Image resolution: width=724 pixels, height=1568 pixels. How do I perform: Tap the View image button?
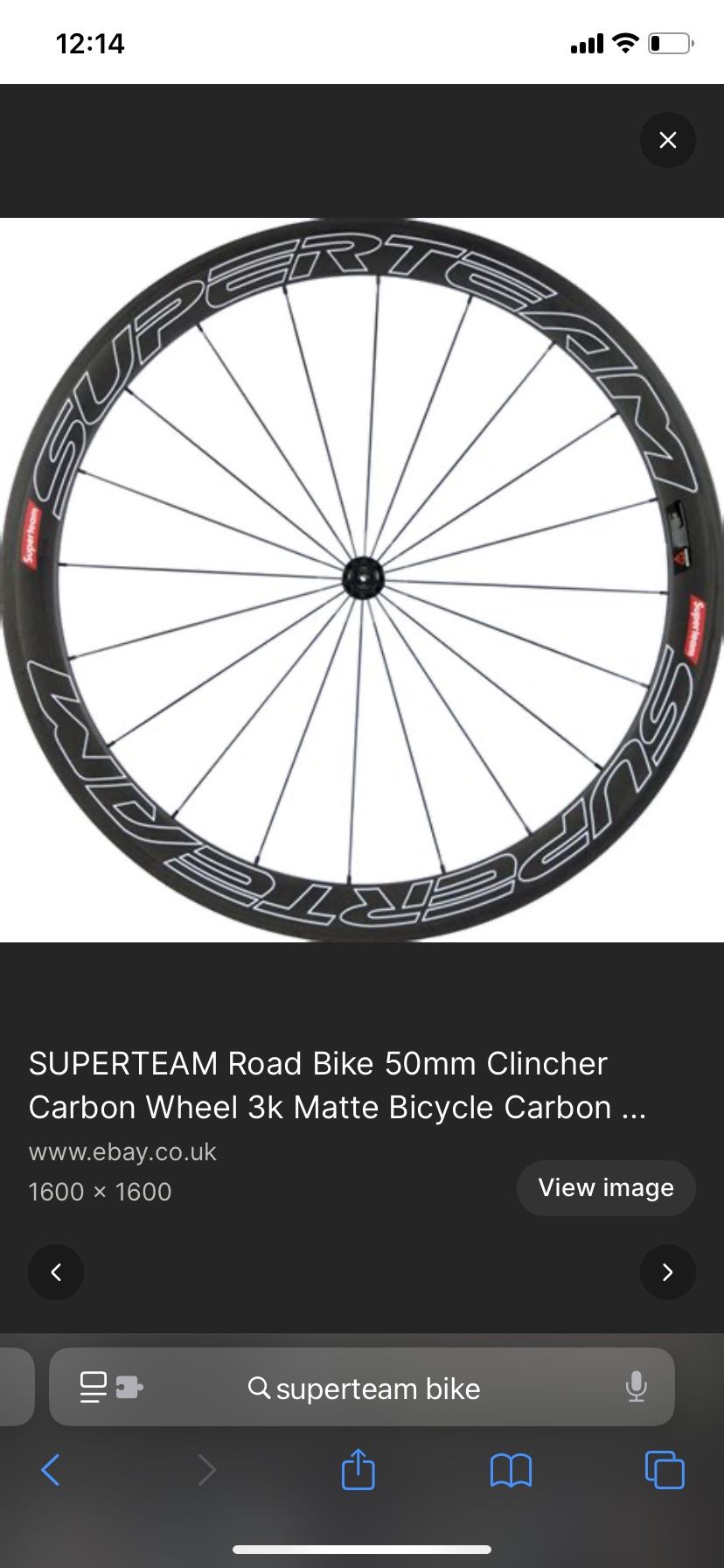[606, 1187]
